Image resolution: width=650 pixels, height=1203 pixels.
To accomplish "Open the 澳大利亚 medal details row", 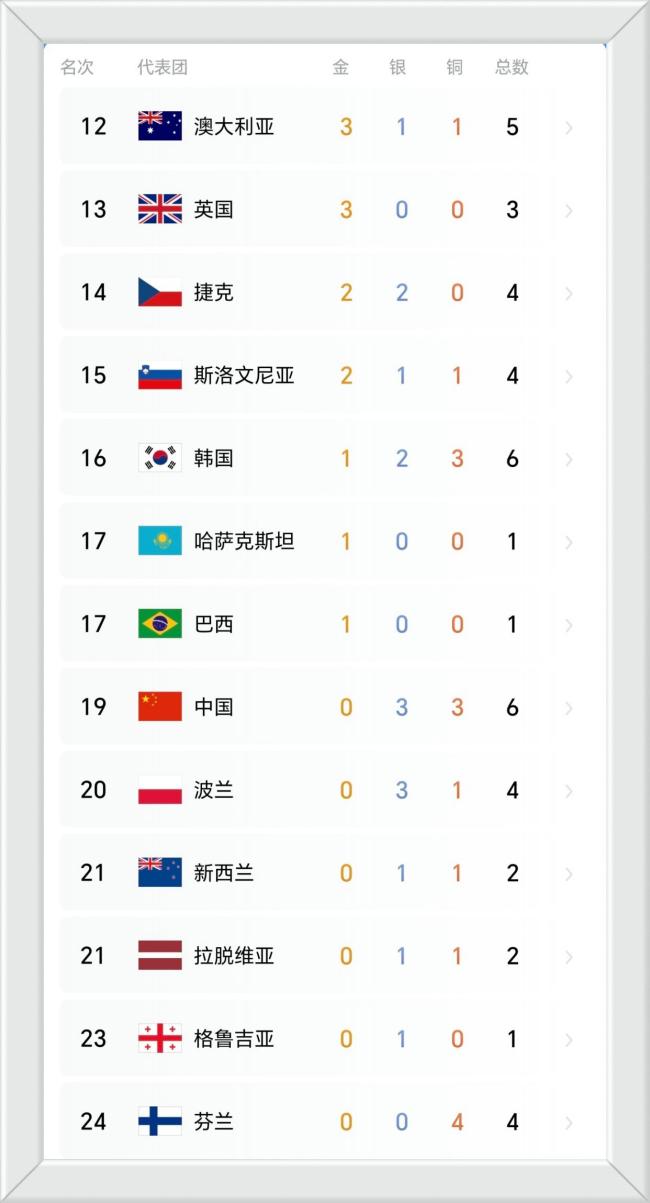I will 324,127.
